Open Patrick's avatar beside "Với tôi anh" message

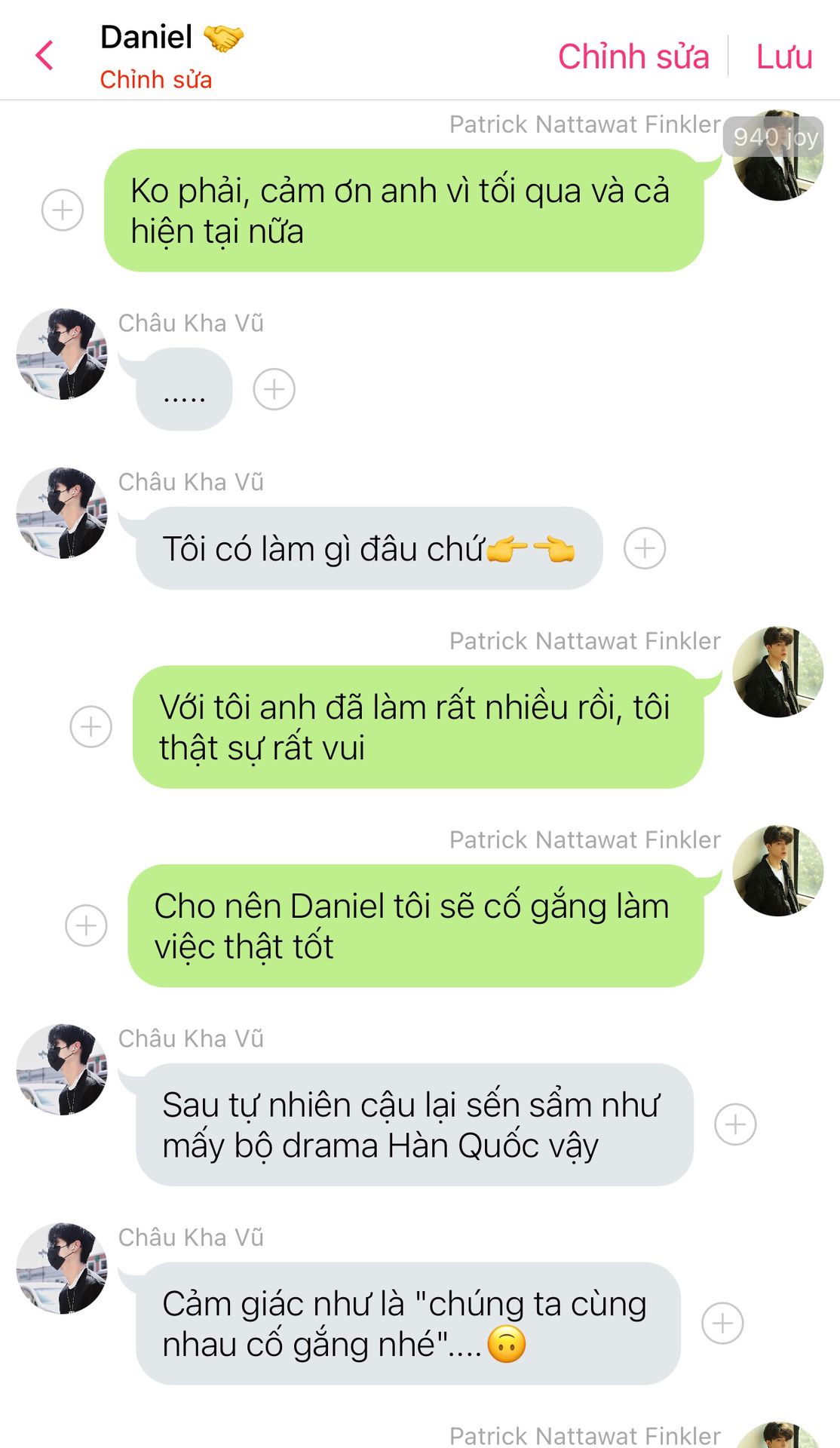click(777, 672)
